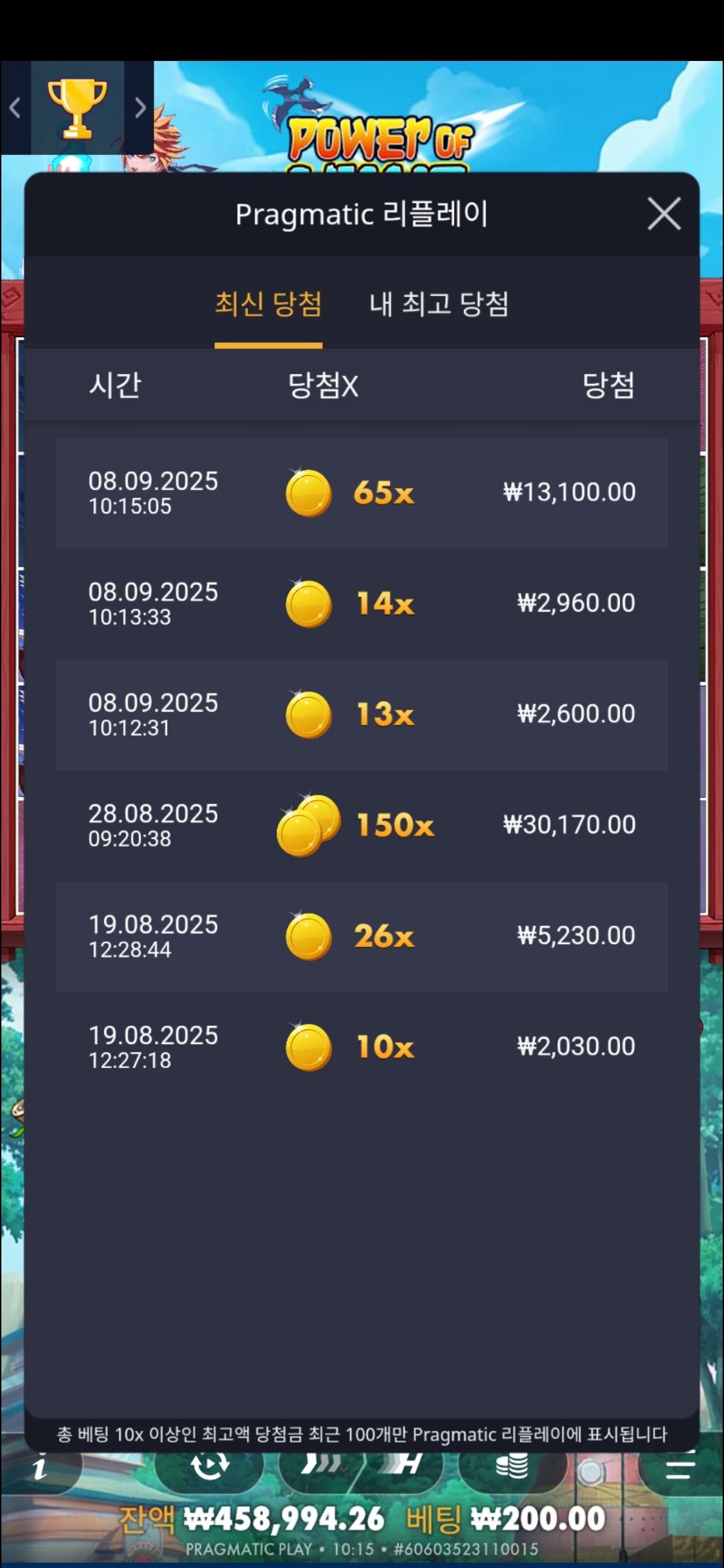Open the 65x win replay for ₩13,100.00
724x1568 pixels.
362,493
